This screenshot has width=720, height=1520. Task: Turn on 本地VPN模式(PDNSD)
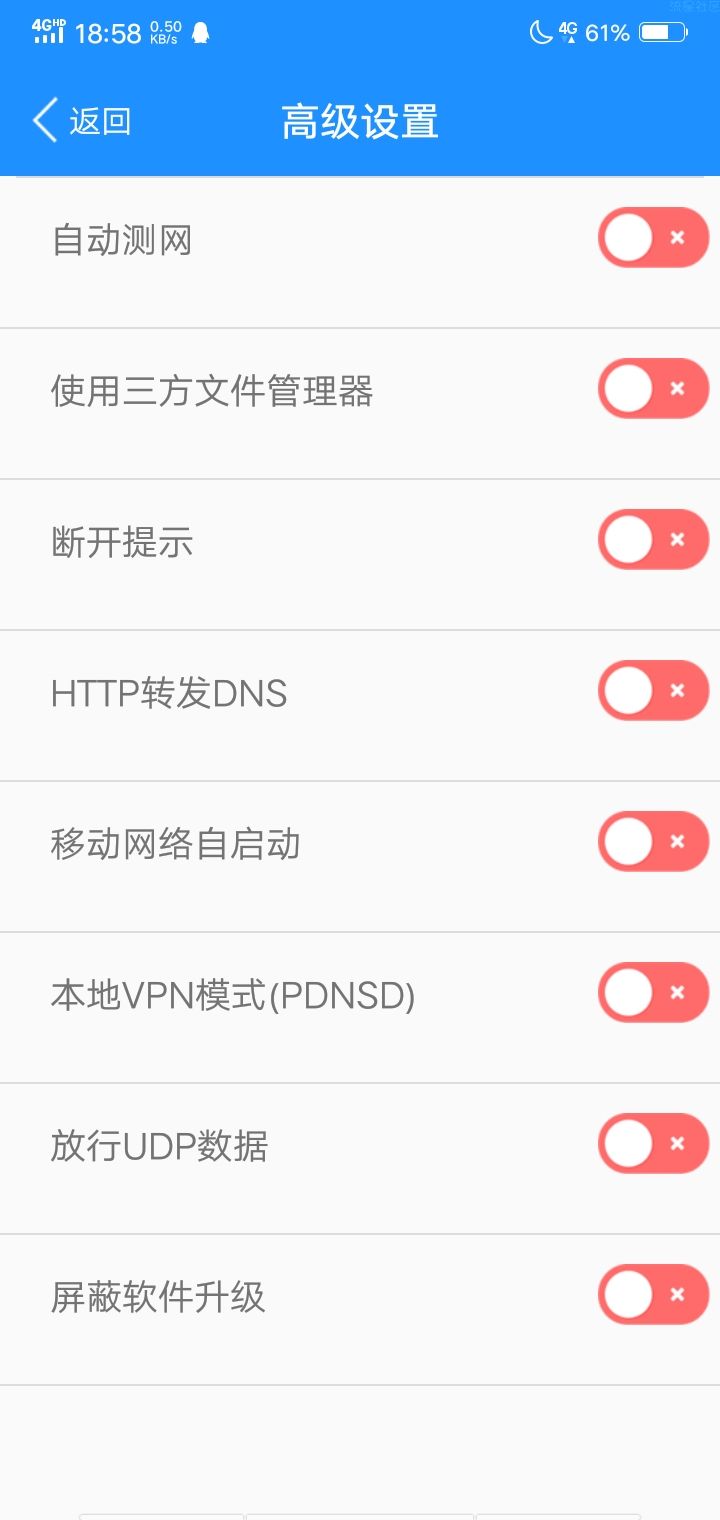[654, 993]
